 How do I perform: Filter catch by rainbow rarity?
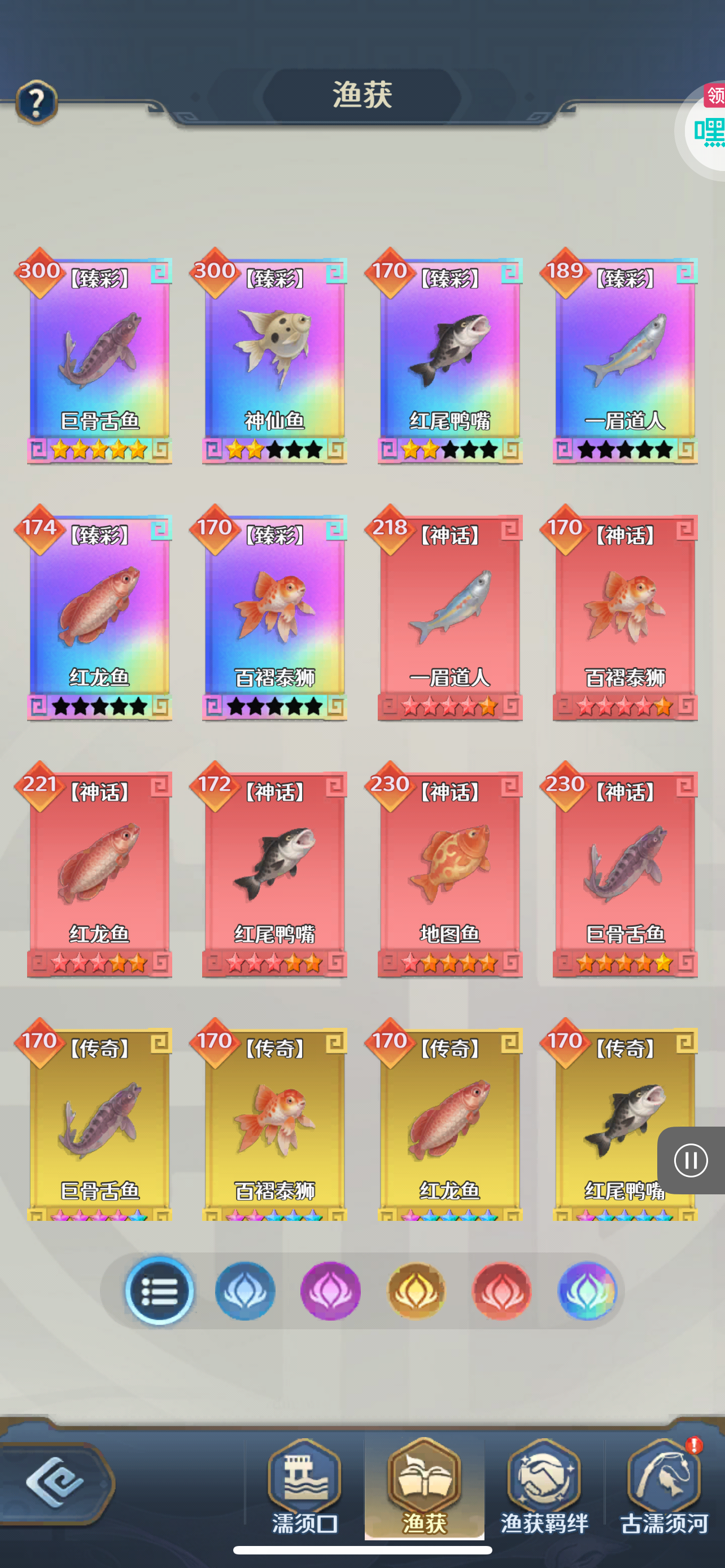pyautogui.click(x=587, y=1290)
